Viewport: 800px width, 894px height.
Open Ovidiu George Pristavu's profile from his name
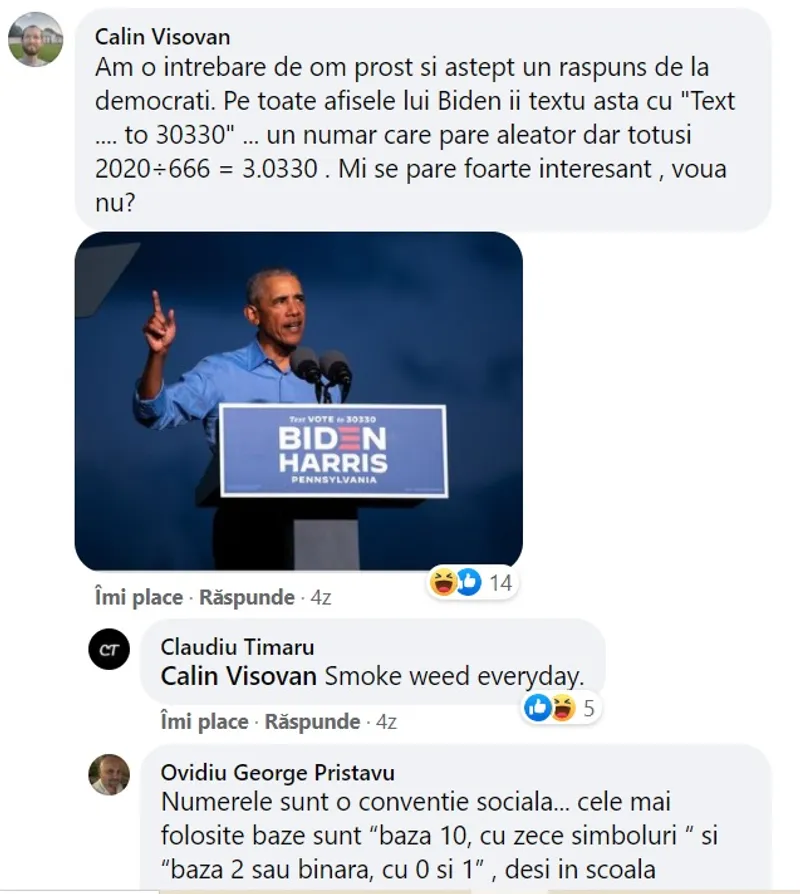point(277,773)
